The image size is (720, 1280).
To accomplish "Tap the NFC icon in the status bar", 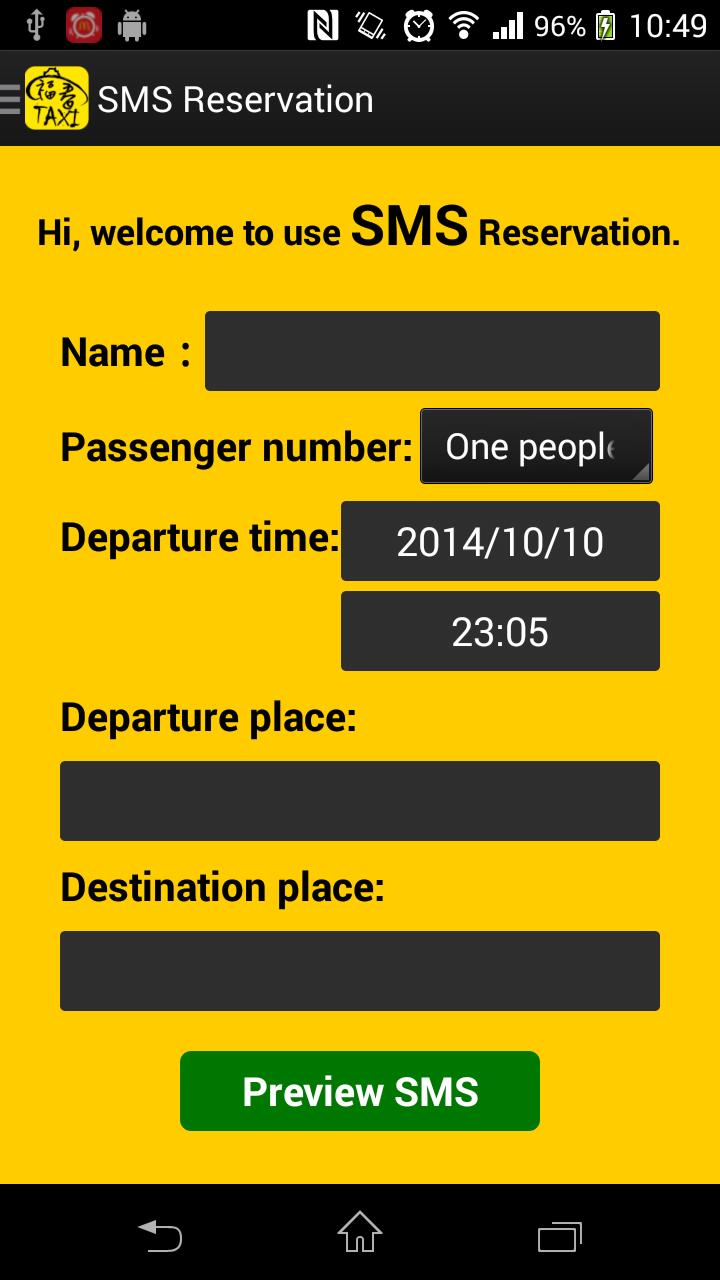I will tap(319, 24).
